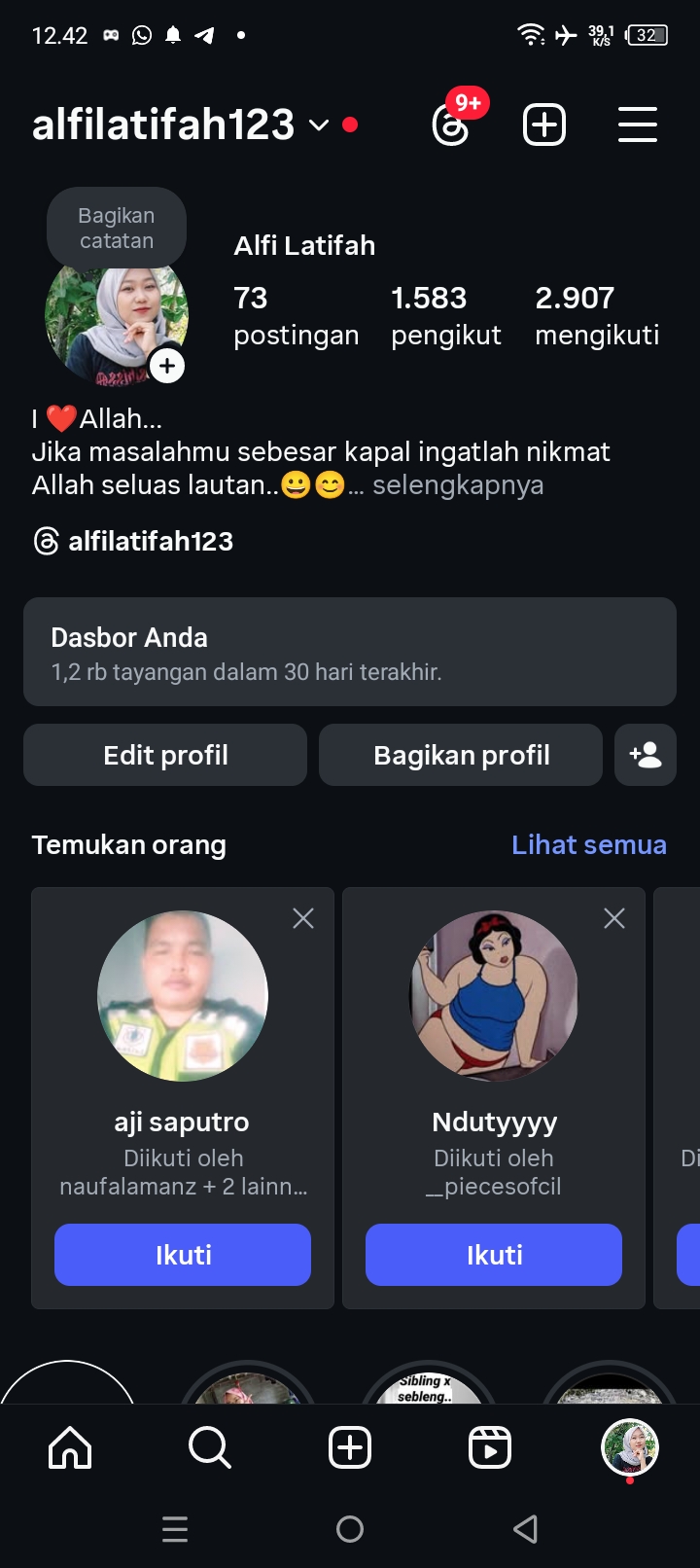
Task: Go to the Home feed tab
Action: (x=70, y=1447)
